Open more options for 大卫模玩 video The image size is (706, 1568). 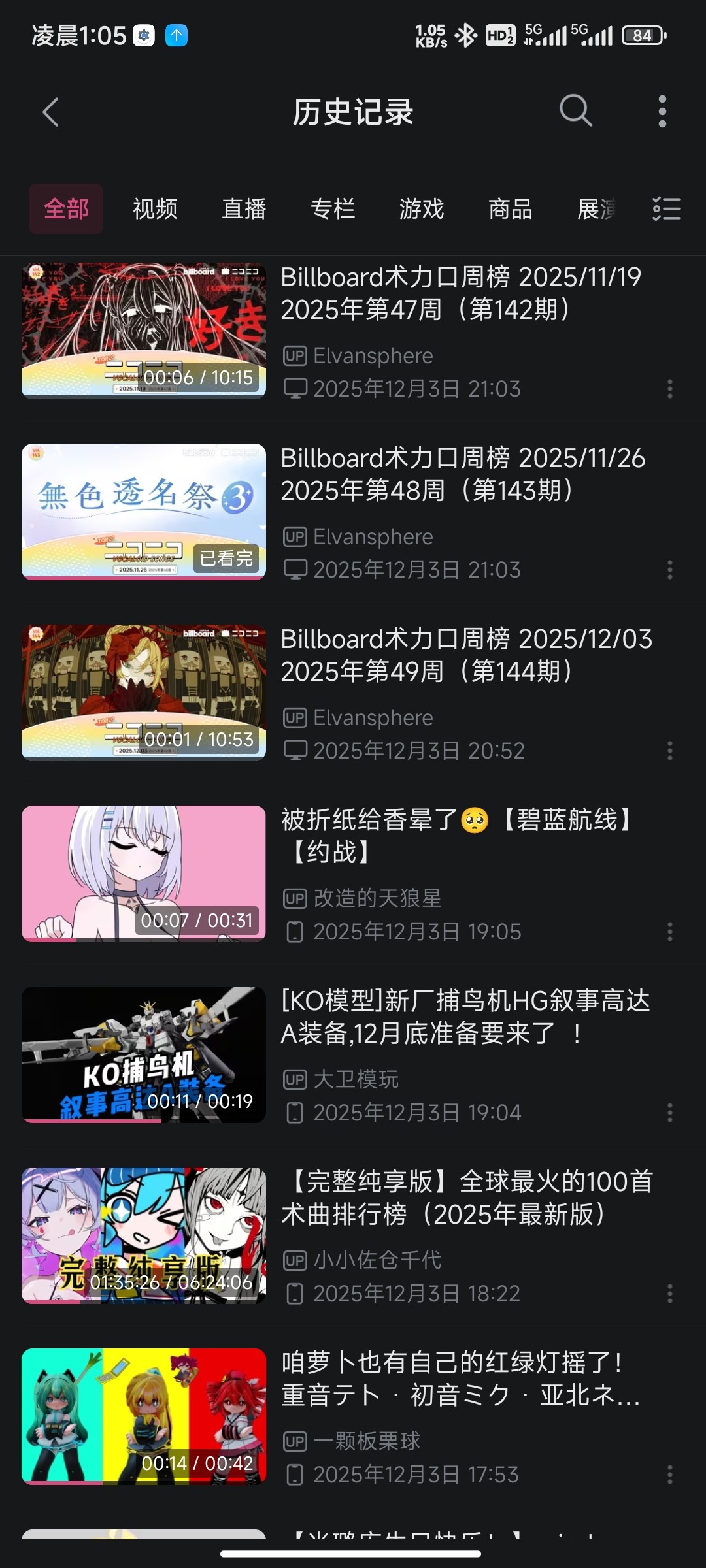click(669, 1113)
